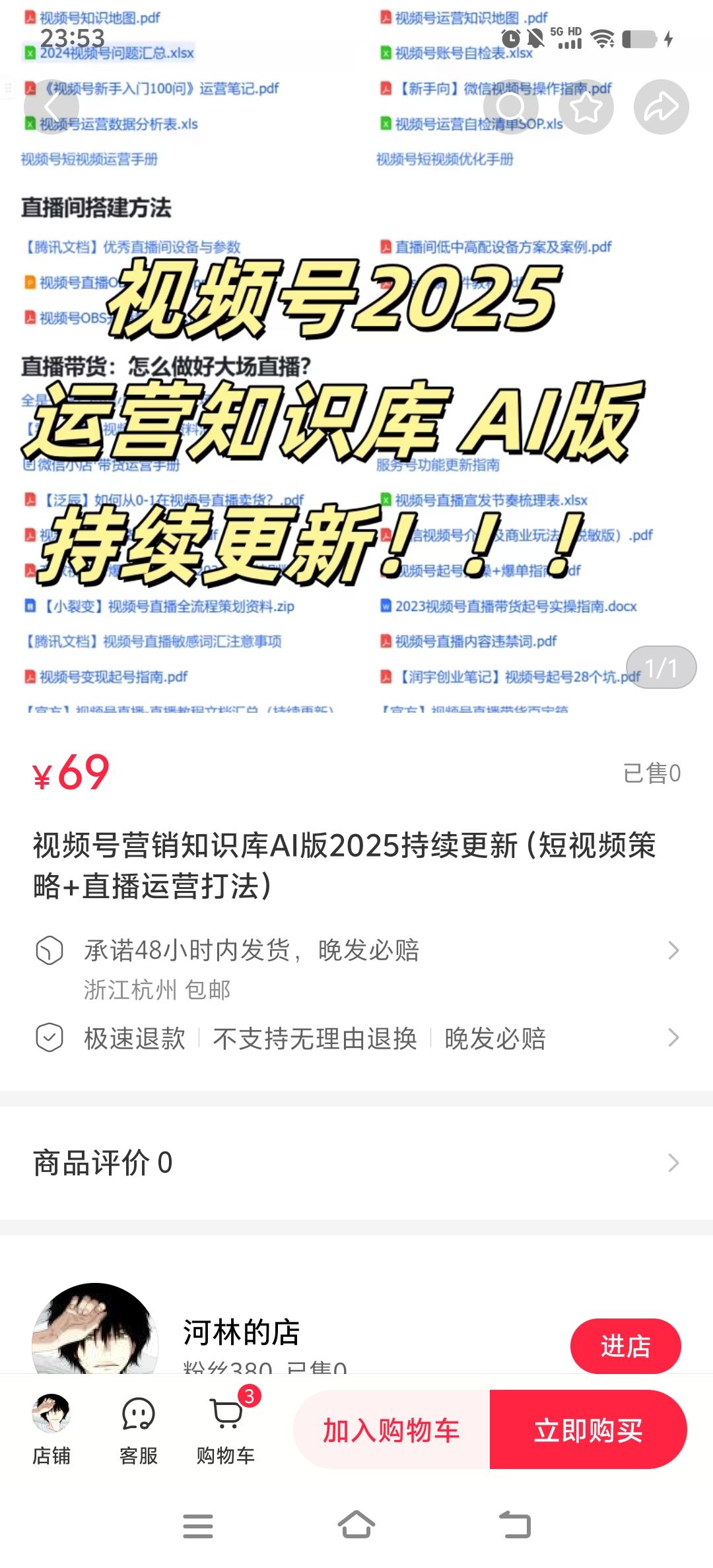The width and height of the screenshot is (713, 1568).
Task: Favorite this product with the star icon
Action: coord(586,107)
